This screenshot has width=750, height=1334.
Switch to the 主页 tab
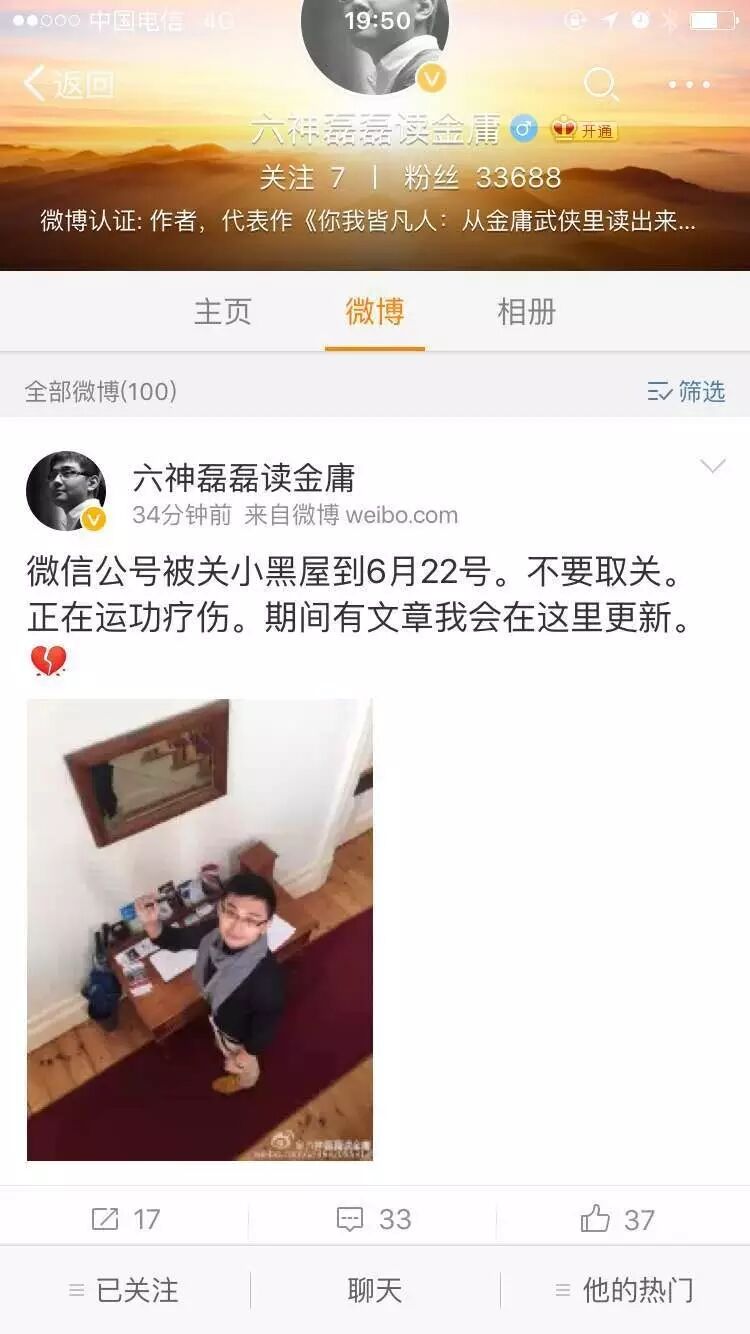coord(222,312)
